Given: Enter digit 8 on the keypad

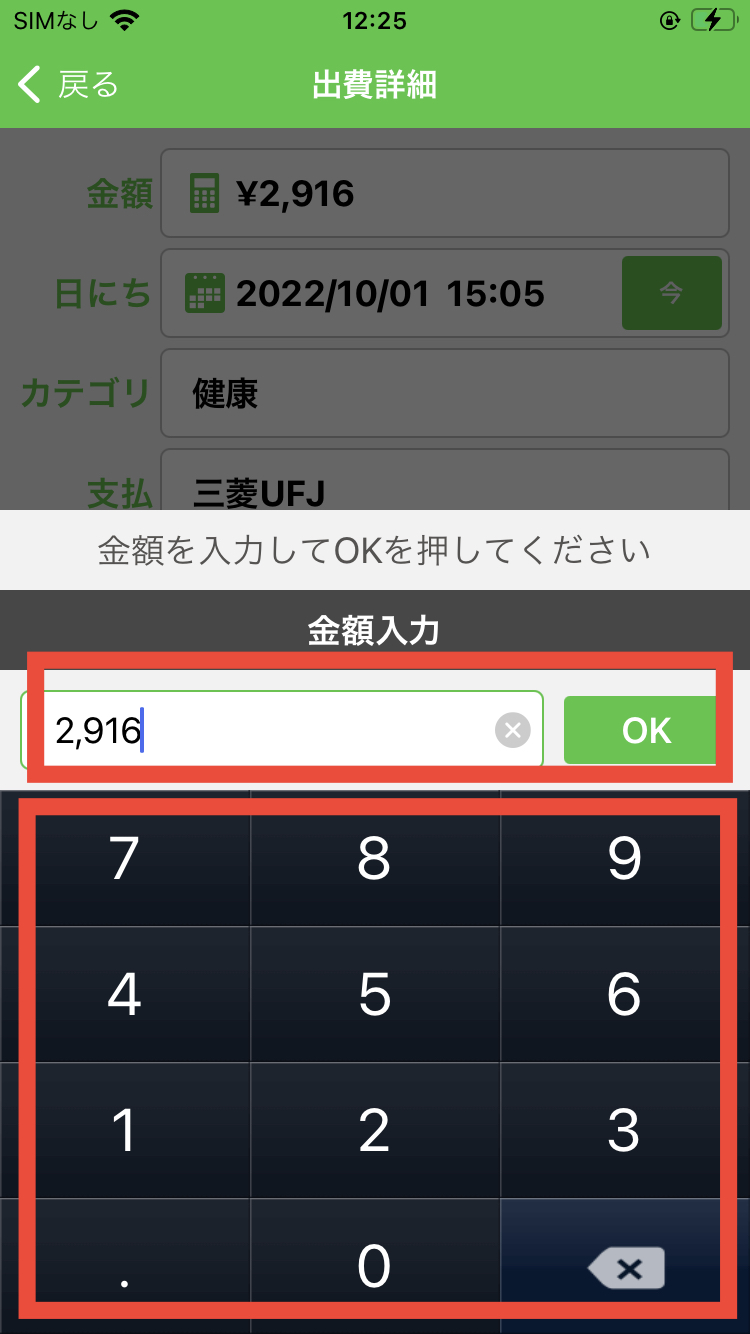Looking at the screenshot, I should tap(374, 858).
